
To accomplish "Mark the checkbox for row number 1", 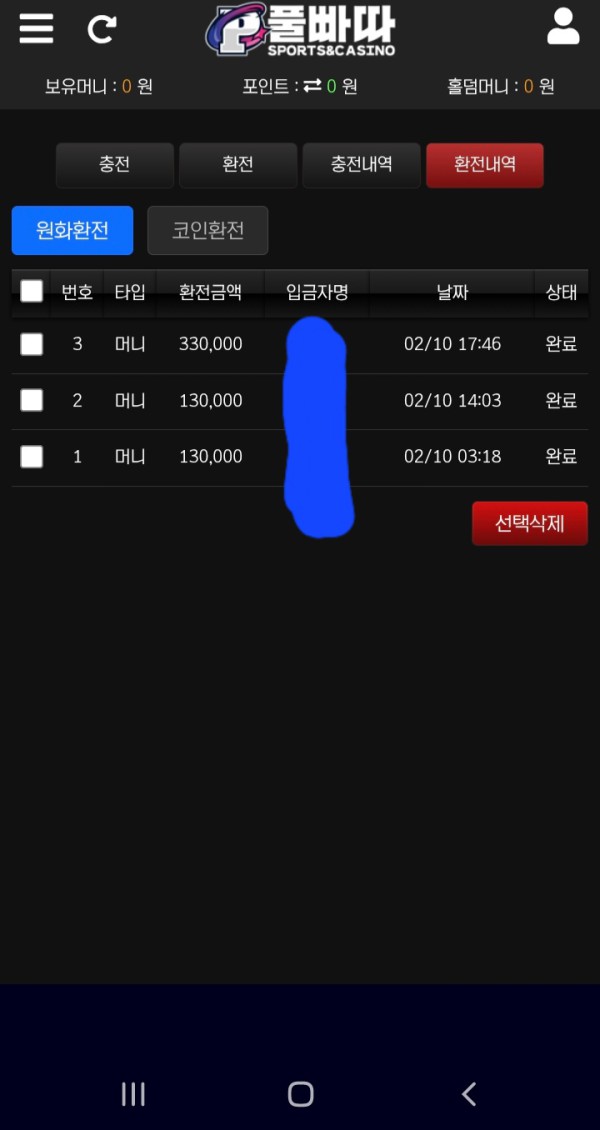I will 32,456.
